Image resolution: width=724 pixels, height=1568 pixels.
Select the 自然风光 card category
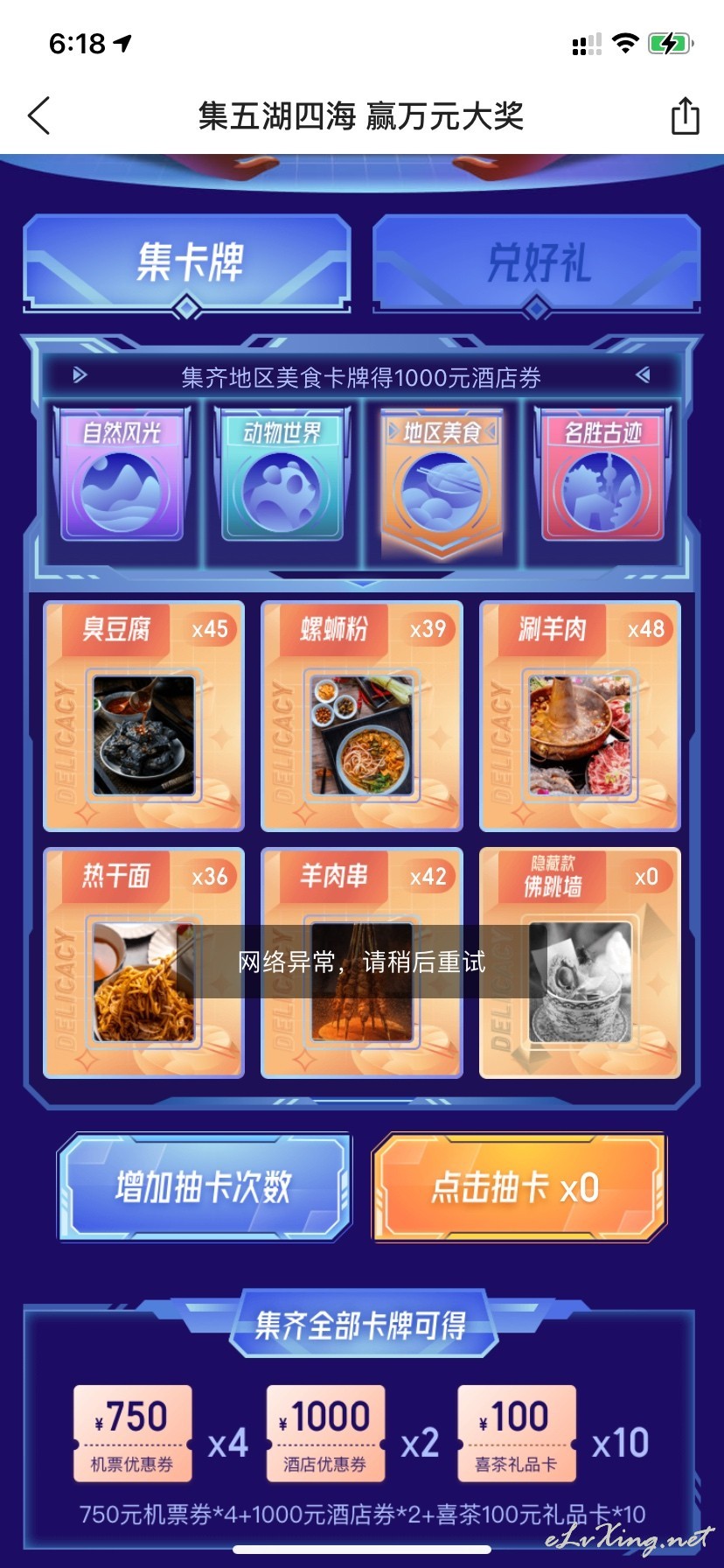point(122,477)
